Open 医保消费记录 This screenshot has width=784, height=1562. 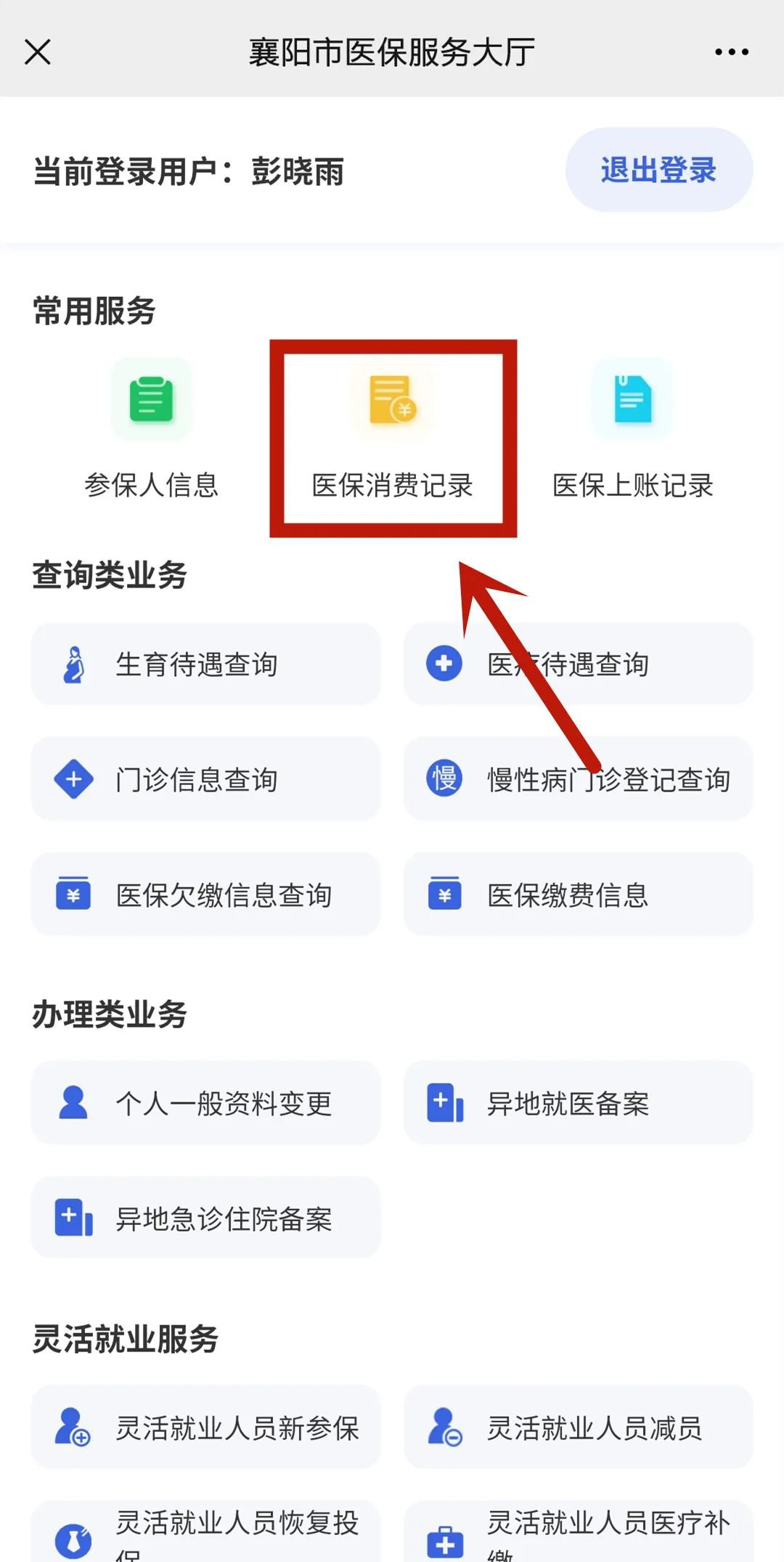(393, 430)
